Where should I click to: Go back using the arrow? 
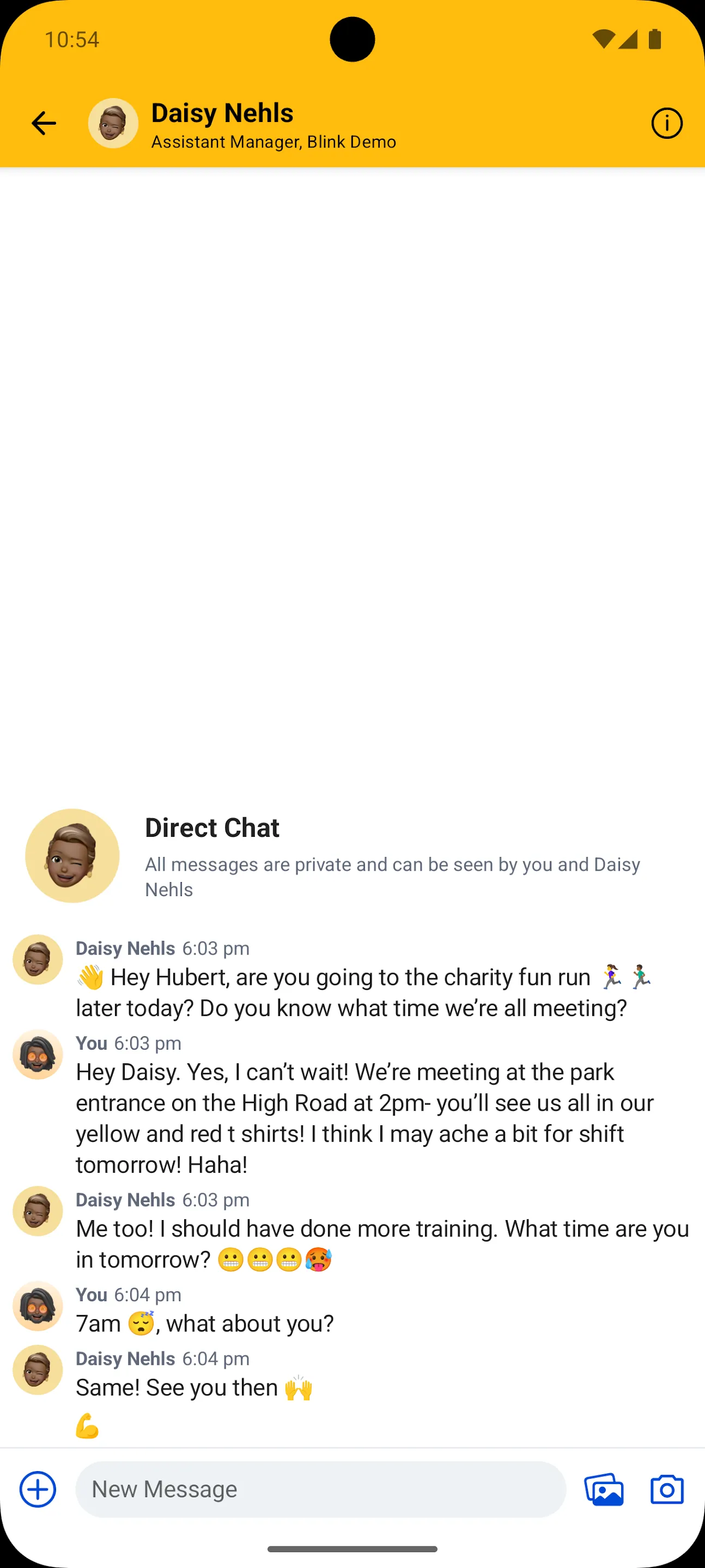[43, 124]
